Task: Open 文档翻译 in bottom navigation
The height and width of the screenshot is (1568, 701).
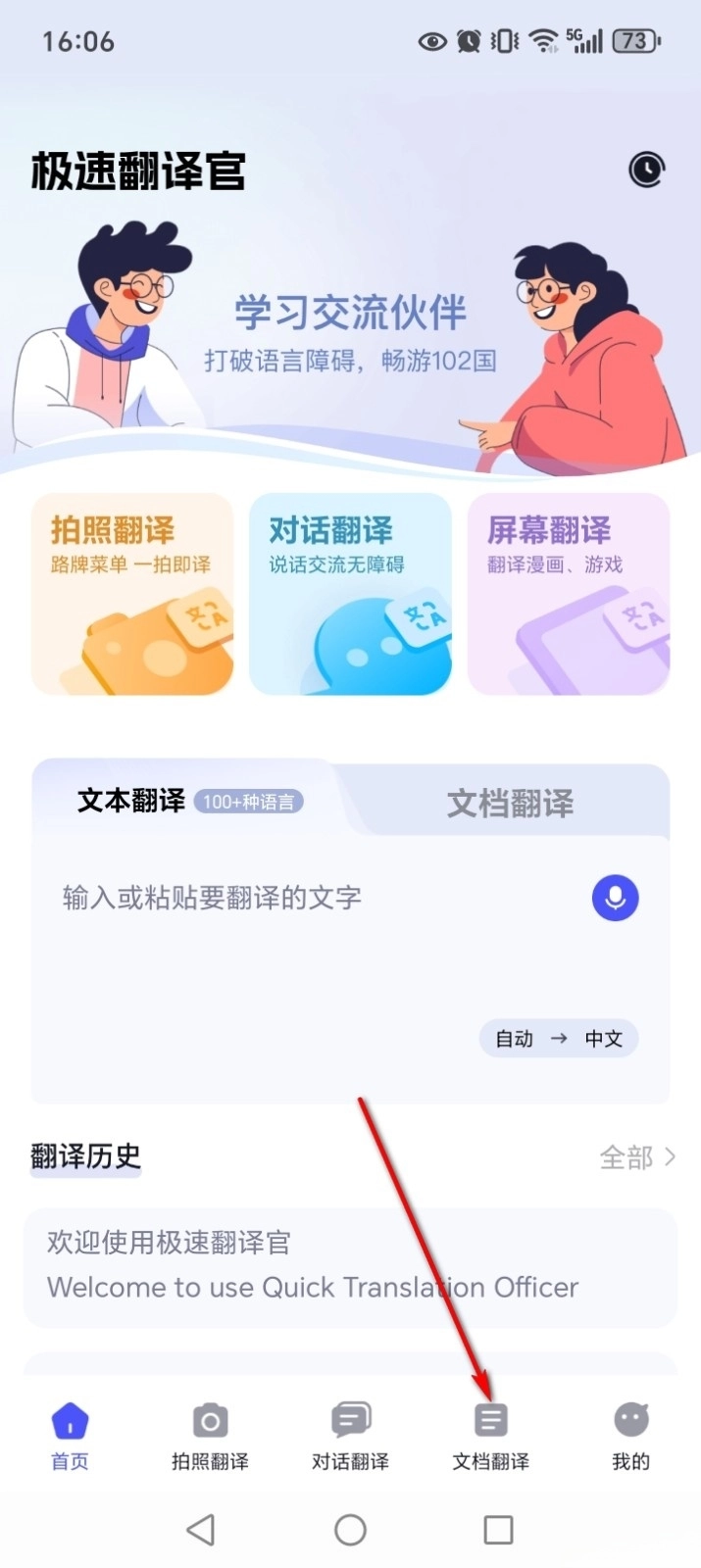Action: click(490, 1436)
